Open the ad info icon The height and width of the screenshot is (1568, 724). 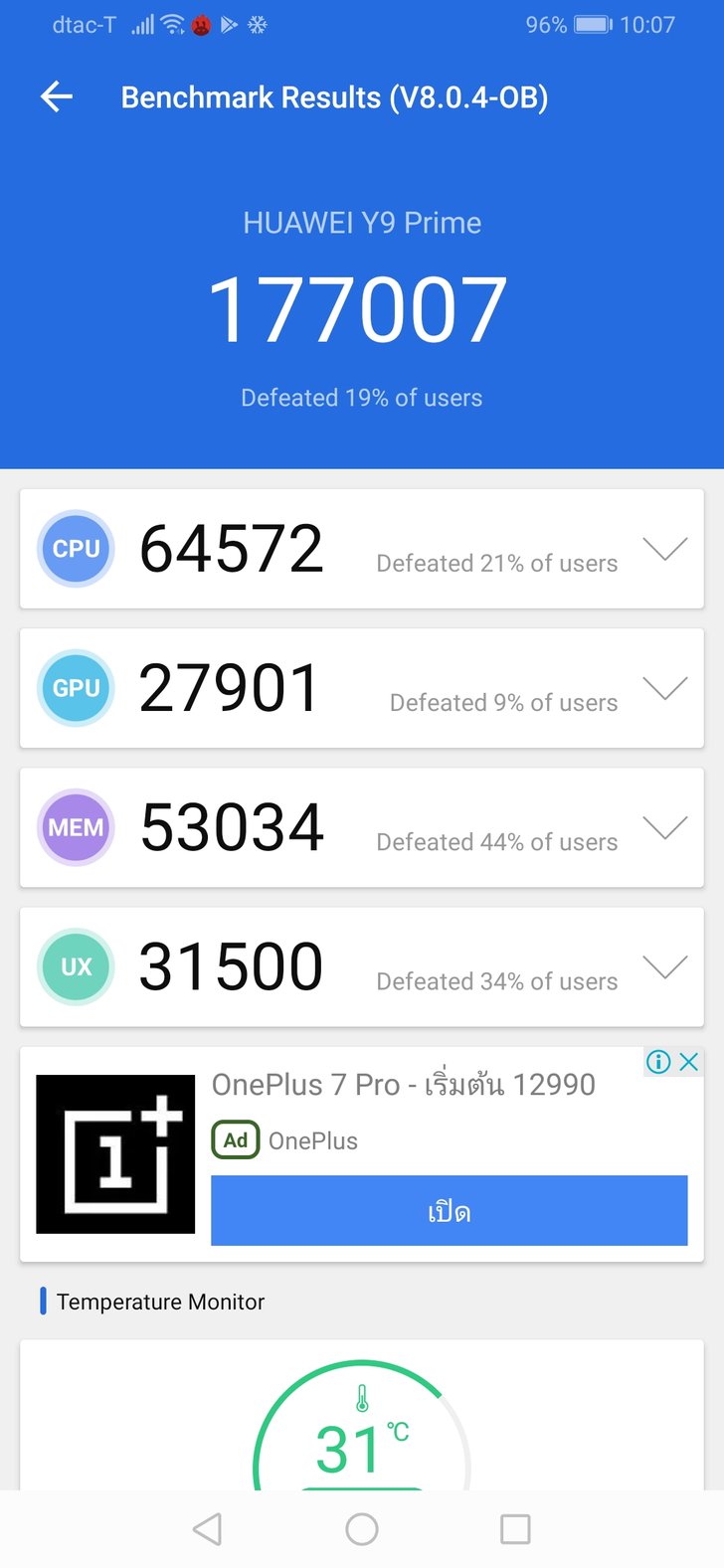(x=658, y=1061)
